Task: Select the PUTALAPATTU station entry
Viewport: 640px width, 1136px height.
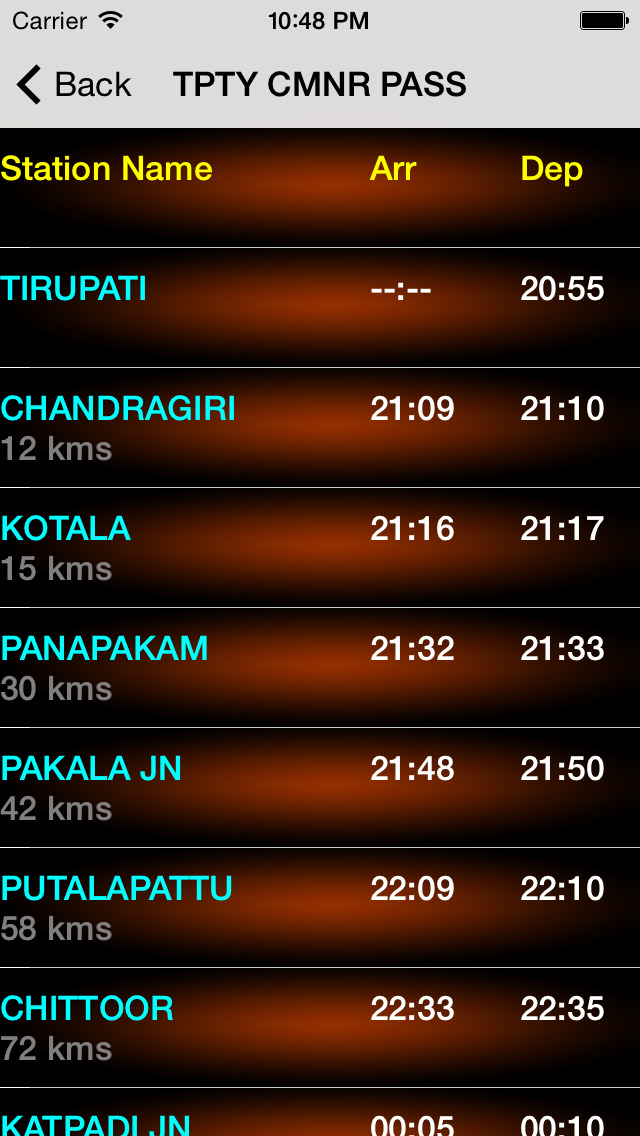Action: [x=320, y=909]
